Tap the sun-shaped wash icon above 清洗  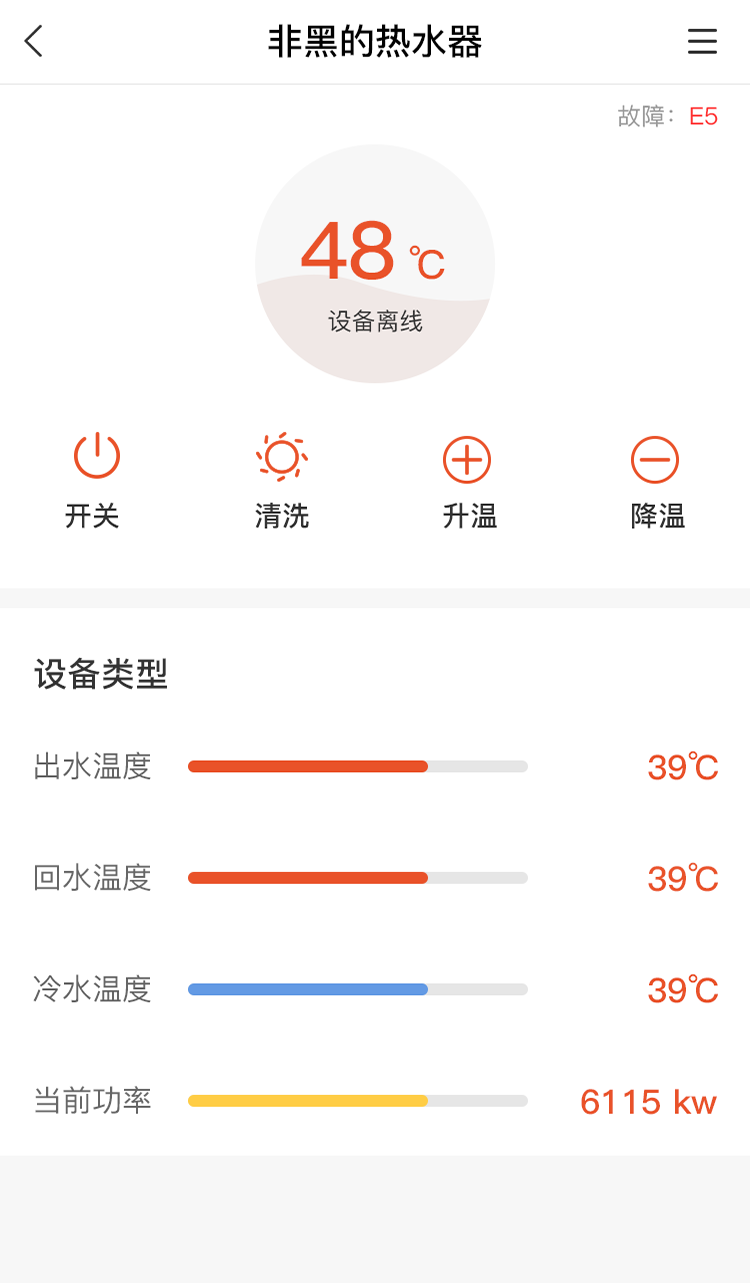coord(281,458)
